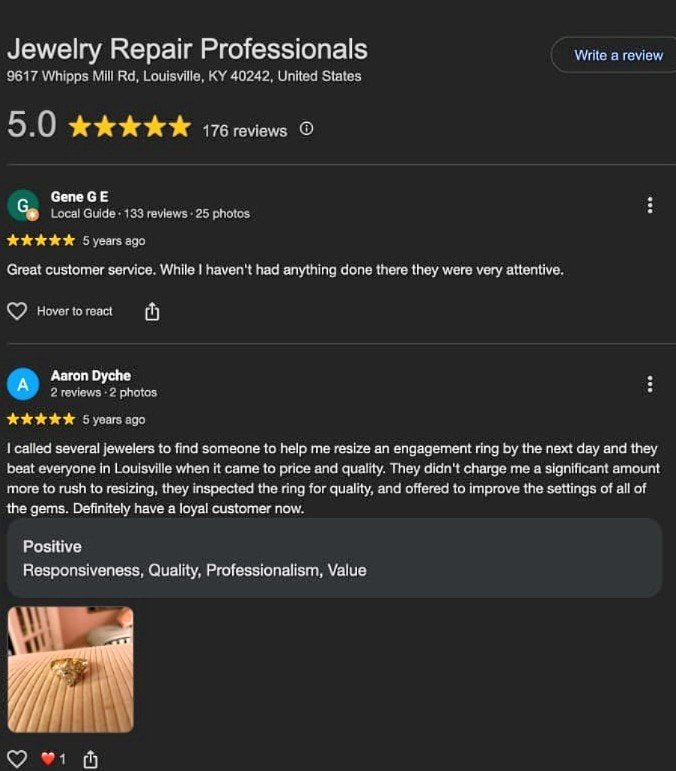
Task: Share Aaron Dyche's review
Action: pos(91,759)
